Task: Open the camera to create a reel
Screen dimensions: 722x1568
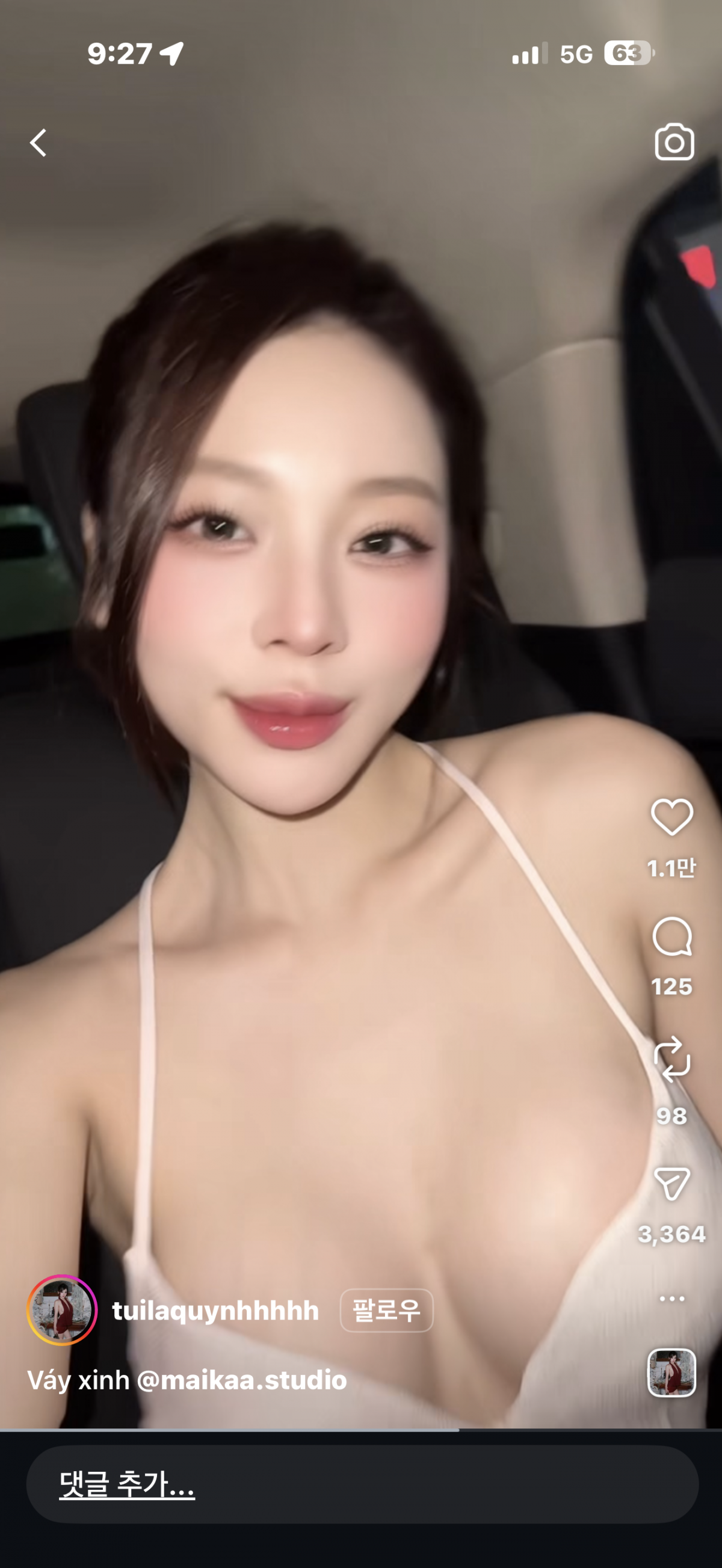Action: point(674,143)
